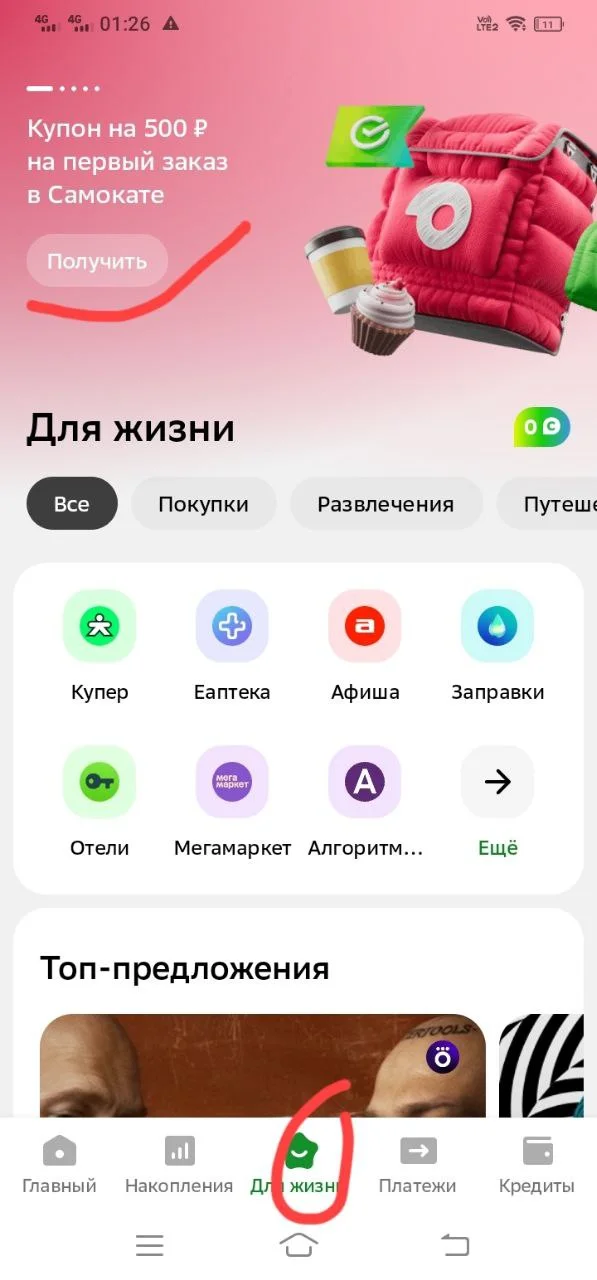597x1280 pixels.
Task: Launch the Афиша service
Action: coord(365,646)
